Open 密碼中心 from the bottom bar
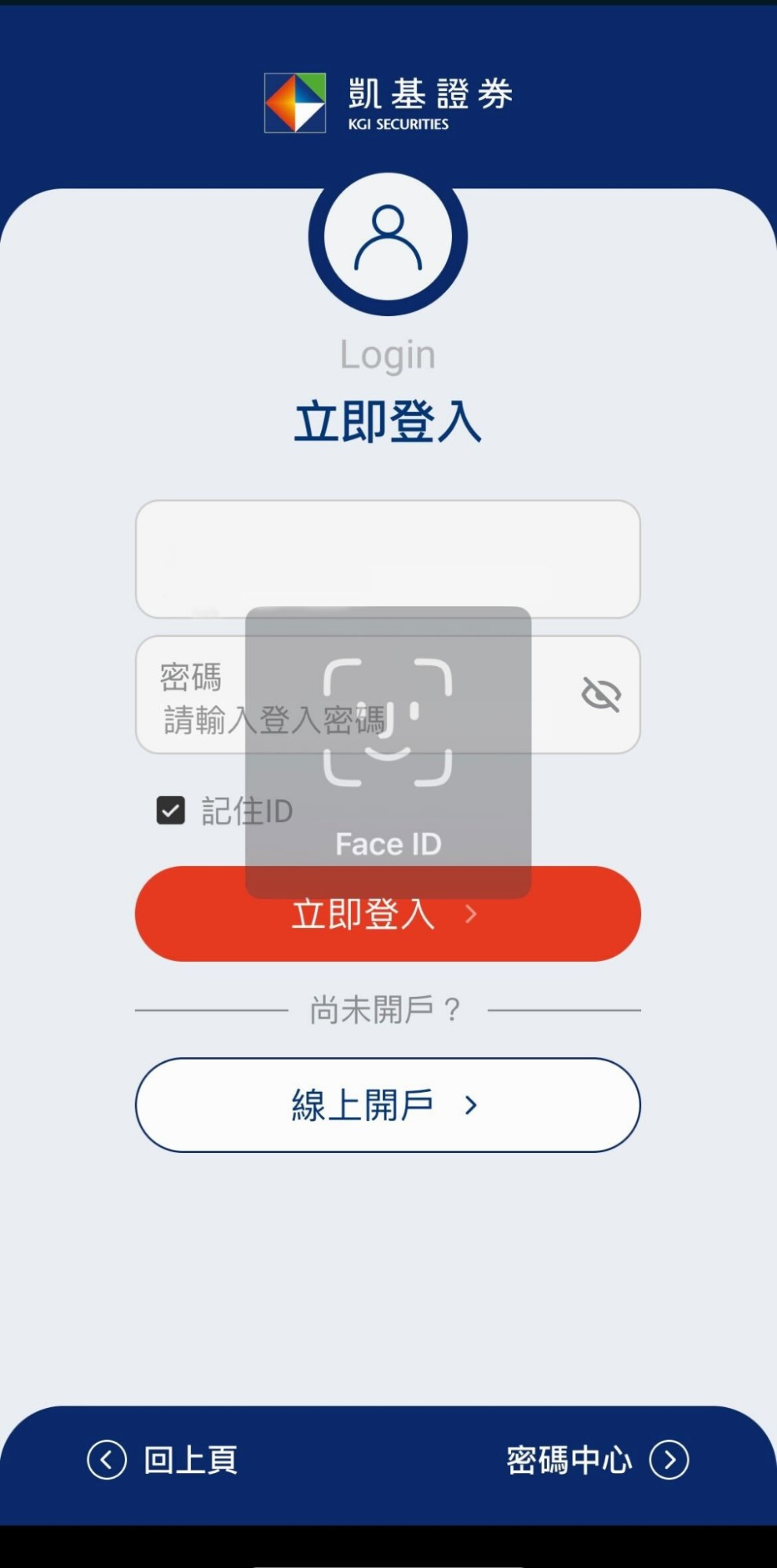The width and height of the screenshot is (777, 1568). click(570, 1460)
